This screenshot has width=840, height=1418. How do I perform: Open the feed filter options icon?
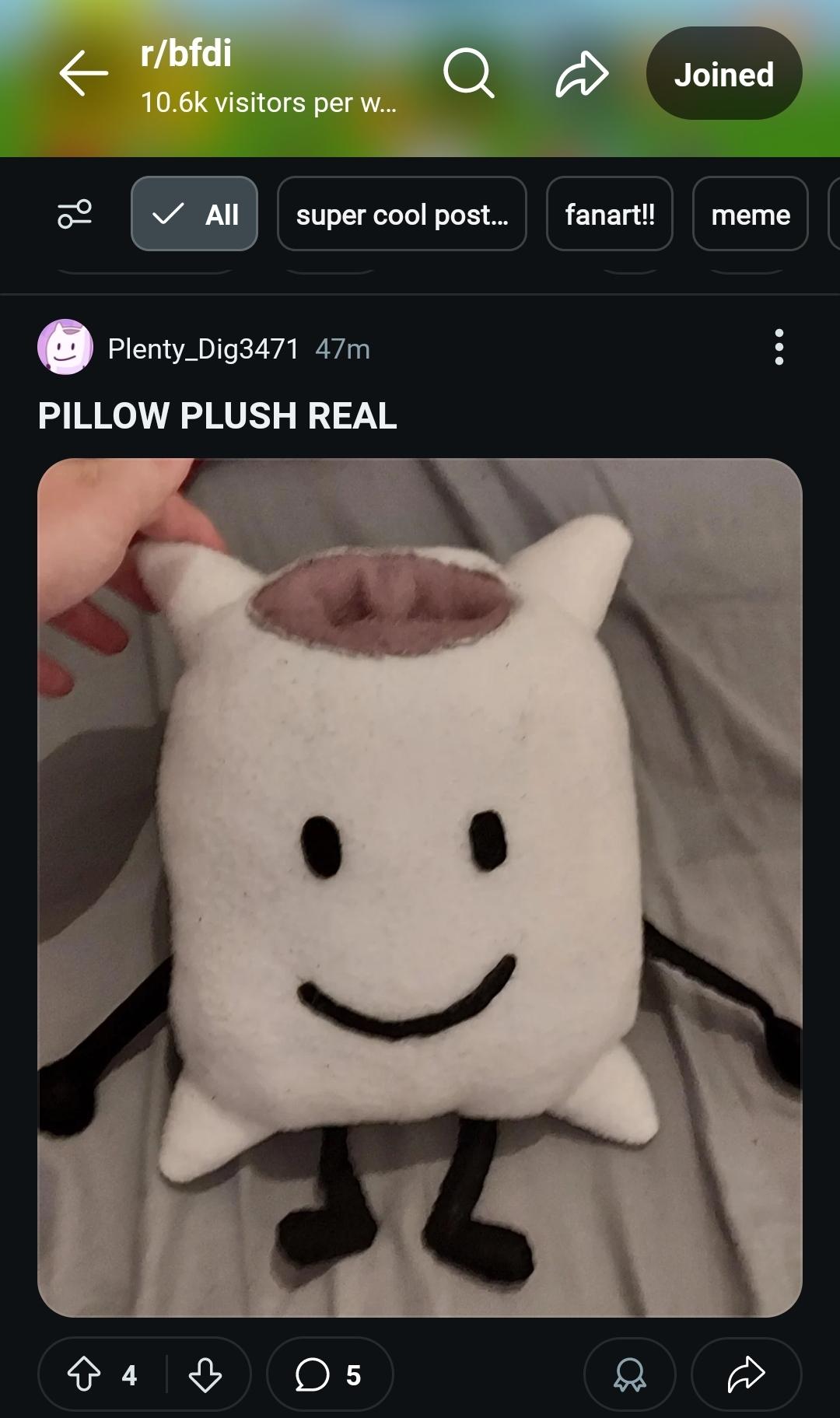(75, 214)
